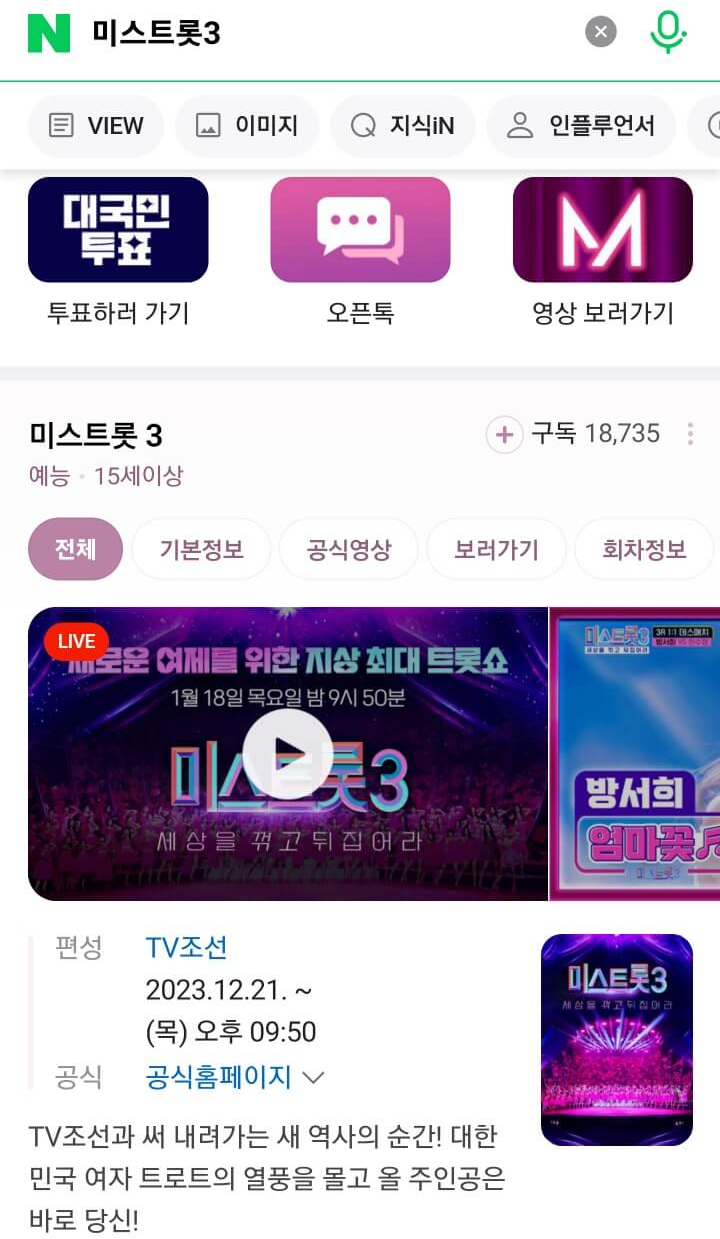Switch to the 지식iN search tab
720x1239 pixels.
tap(402, 126)
